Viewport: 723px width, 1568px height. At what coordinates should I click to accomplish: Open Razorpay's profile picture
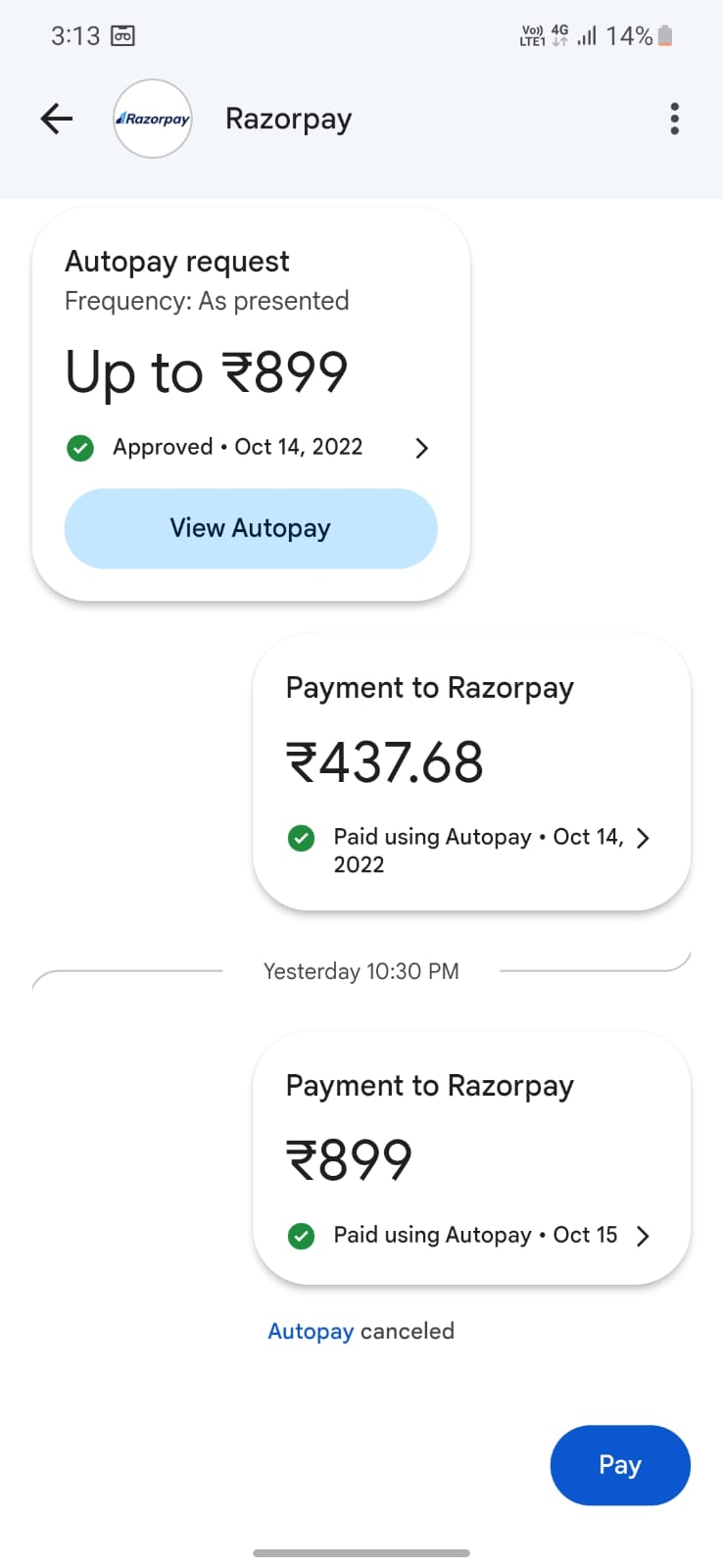click(153, 119)
